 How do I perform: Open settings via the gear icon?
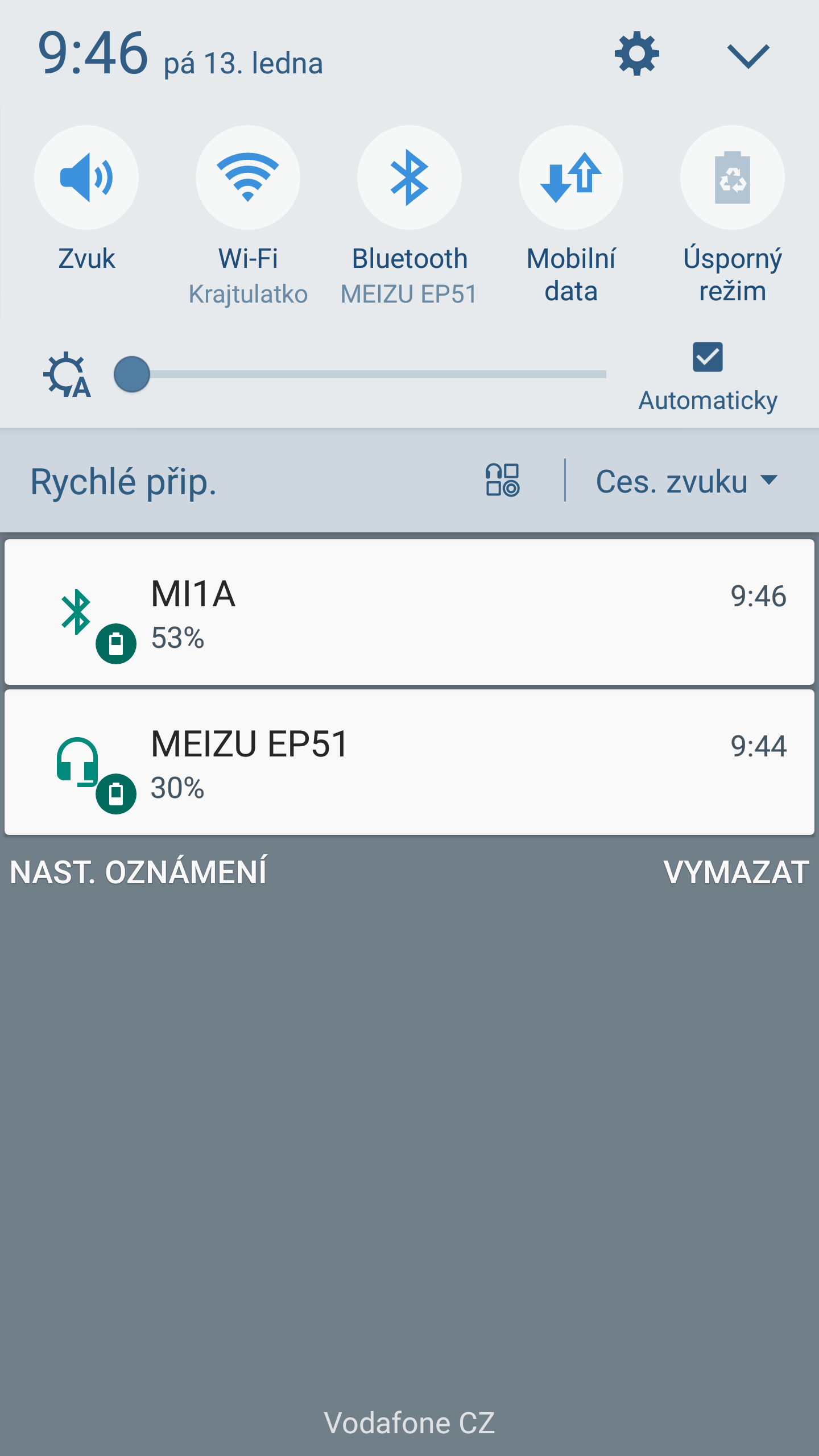click(636, 54)
